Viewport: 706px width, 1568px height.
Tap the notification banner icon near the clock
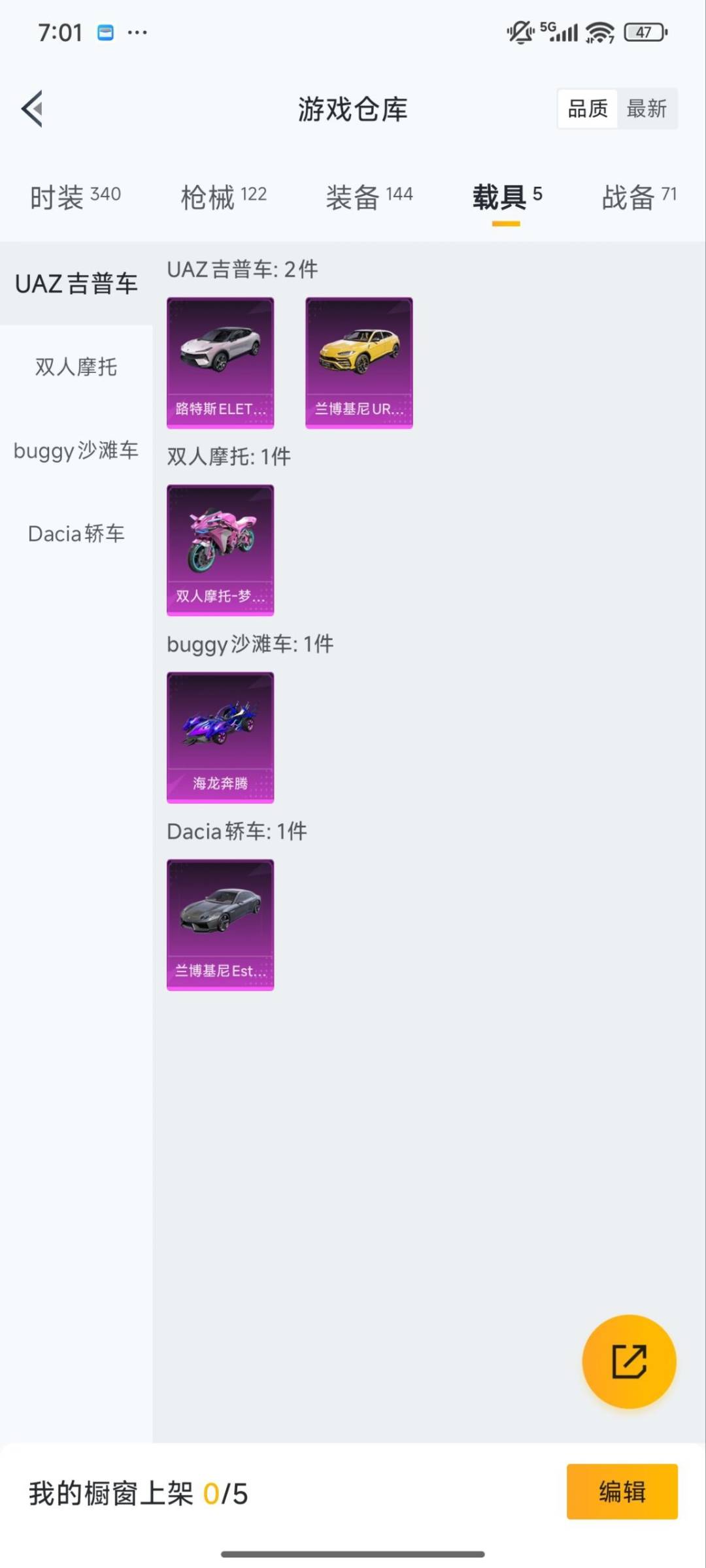click(105, 31)
